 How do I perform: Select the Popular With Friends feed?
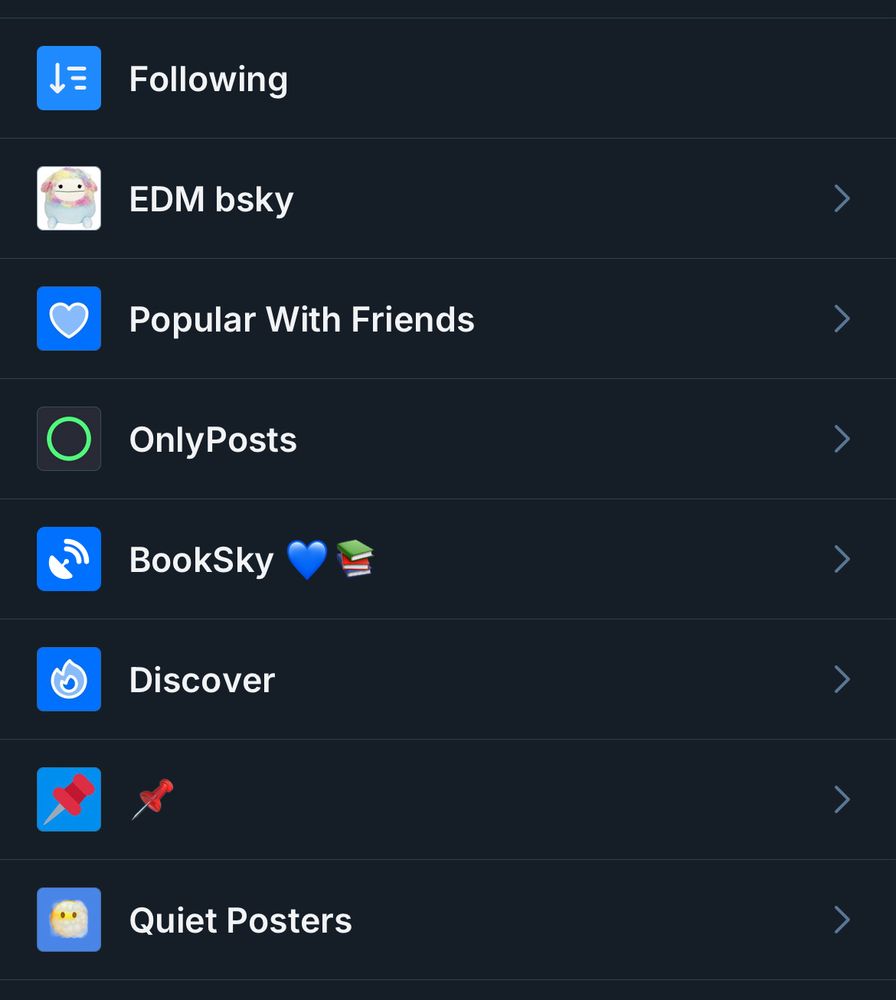click(301, 319)
